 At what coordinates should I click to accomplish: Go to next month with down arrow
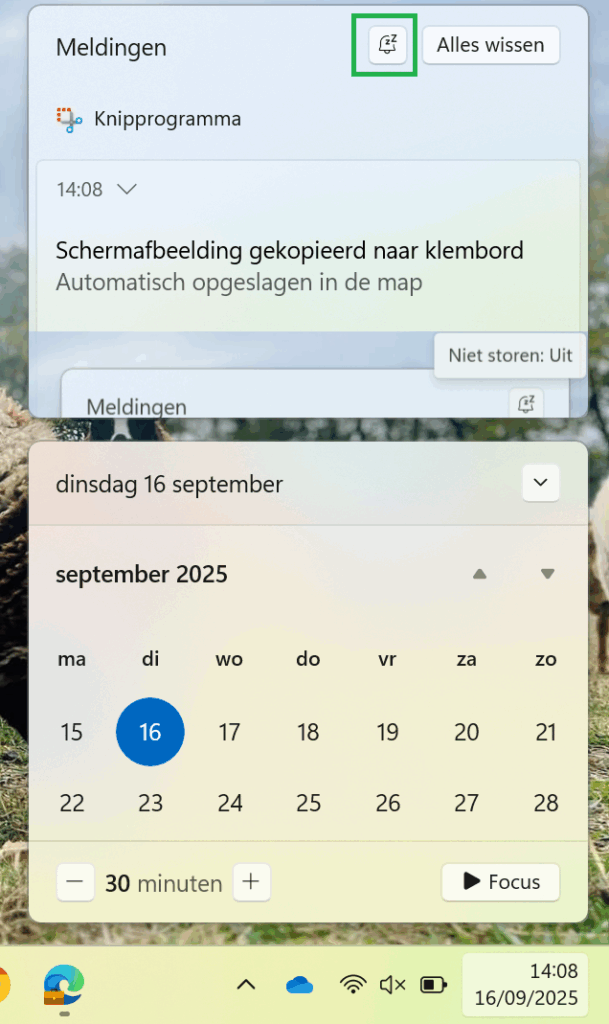click(x=547, y=574)
